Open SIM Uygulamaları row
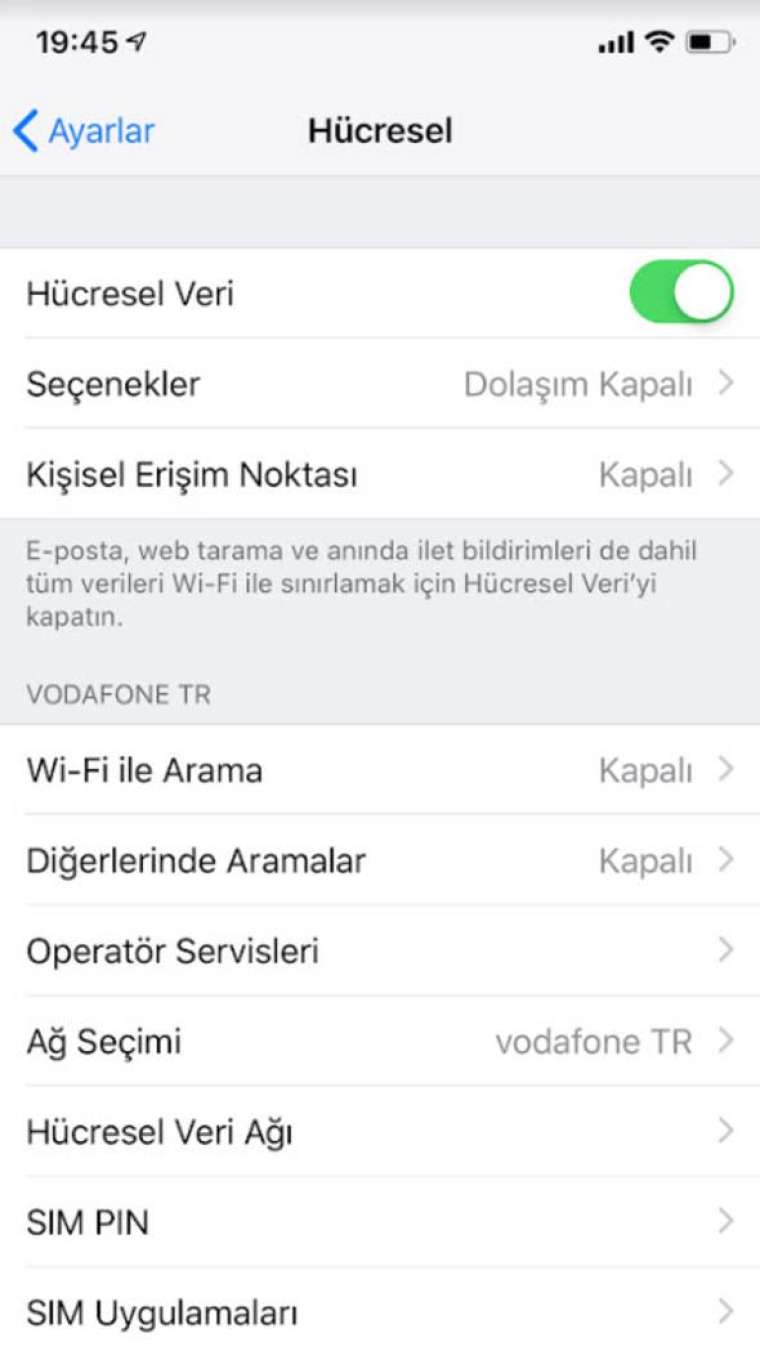The height and width of the screenshot is (1351, 760). coord(380,1311)
